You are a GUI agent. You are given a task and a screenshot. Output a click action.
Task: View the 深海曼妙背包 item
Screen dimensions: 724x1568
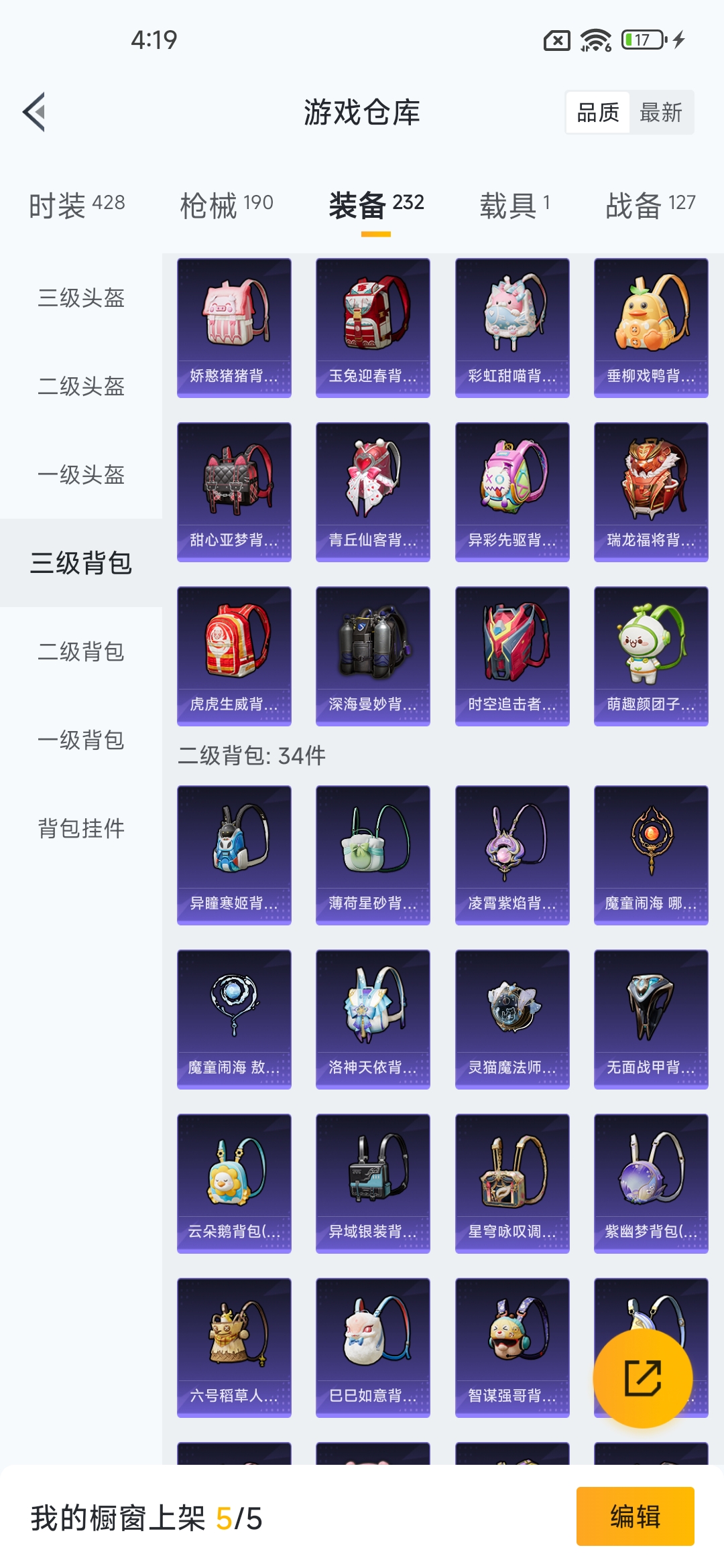tap(373, 657)
